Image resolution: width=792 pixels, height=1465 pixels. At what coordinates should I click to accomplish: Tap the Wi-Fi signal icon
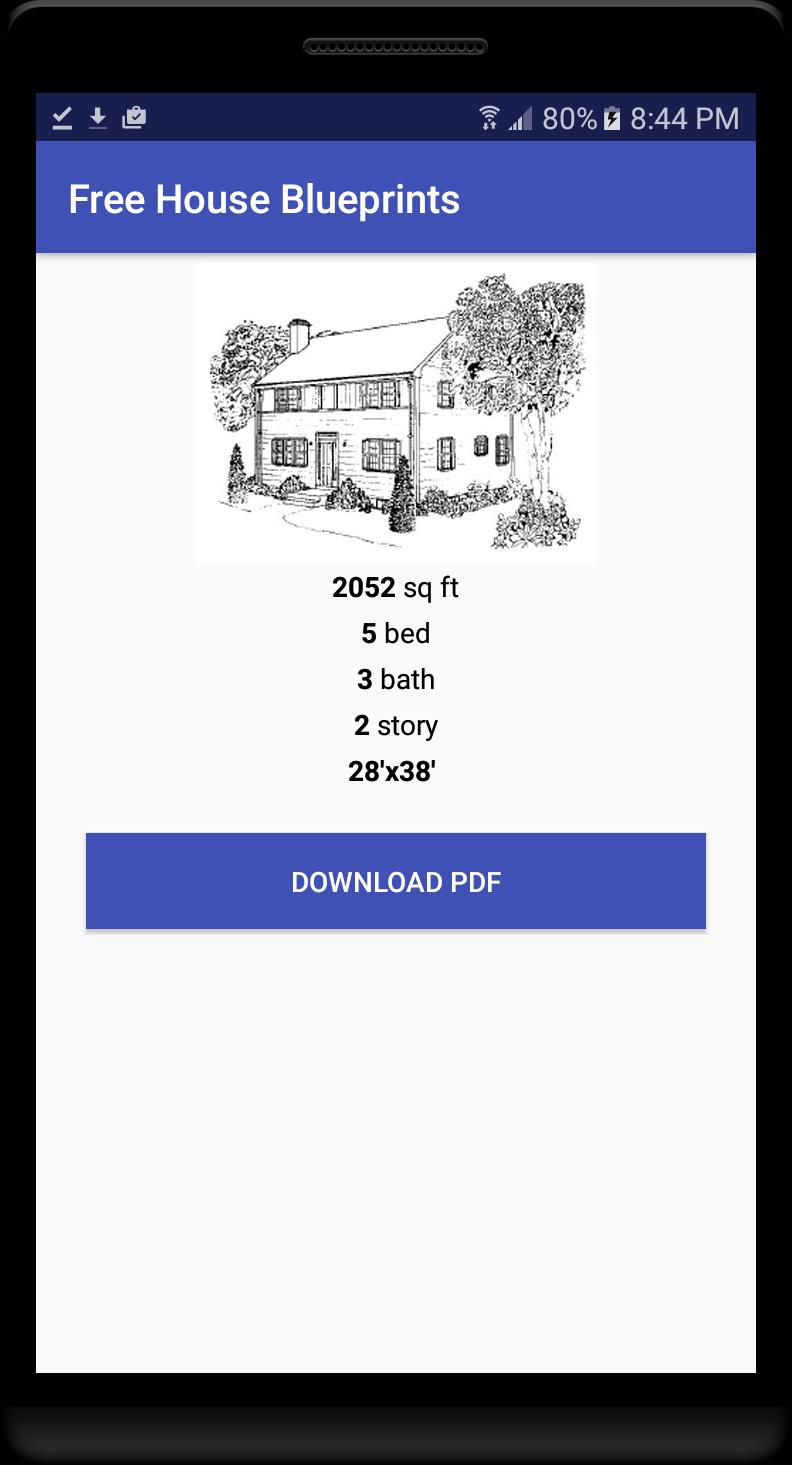(x=488, y=117)
